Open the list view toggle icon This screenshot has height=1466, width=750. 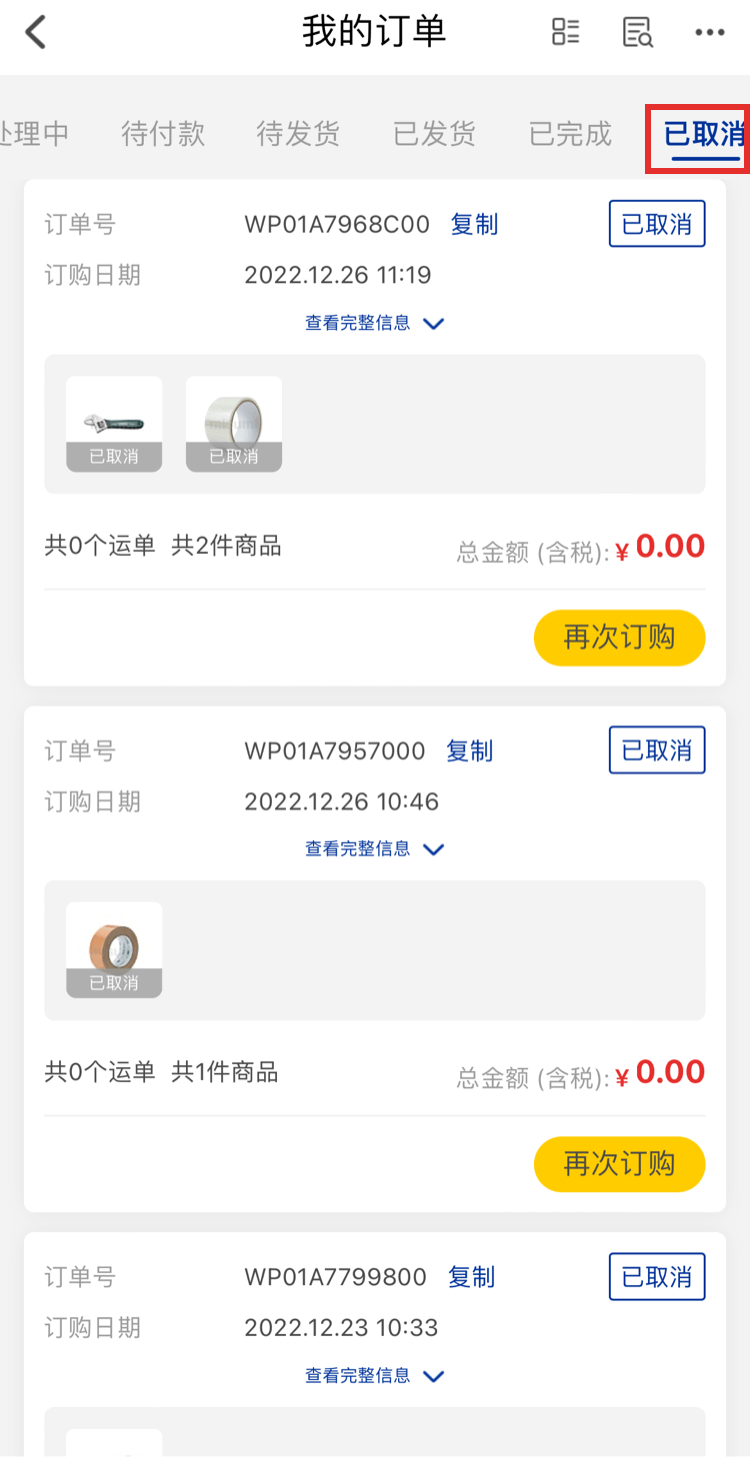[x=565, y=33]
